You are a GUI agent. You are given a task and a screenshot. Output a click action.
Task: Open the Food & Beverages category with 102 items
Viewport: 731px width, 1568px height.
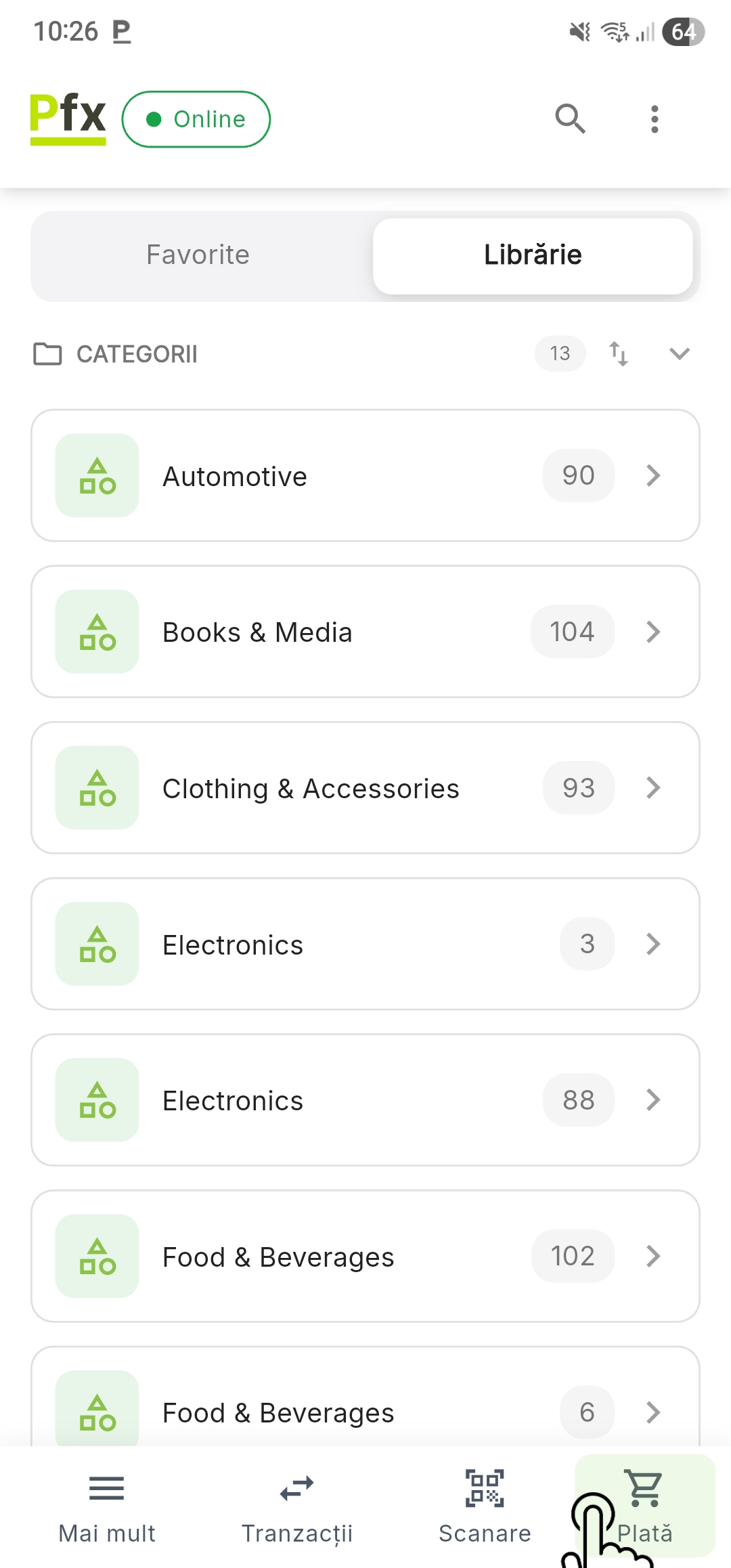tap(365, 1256)
